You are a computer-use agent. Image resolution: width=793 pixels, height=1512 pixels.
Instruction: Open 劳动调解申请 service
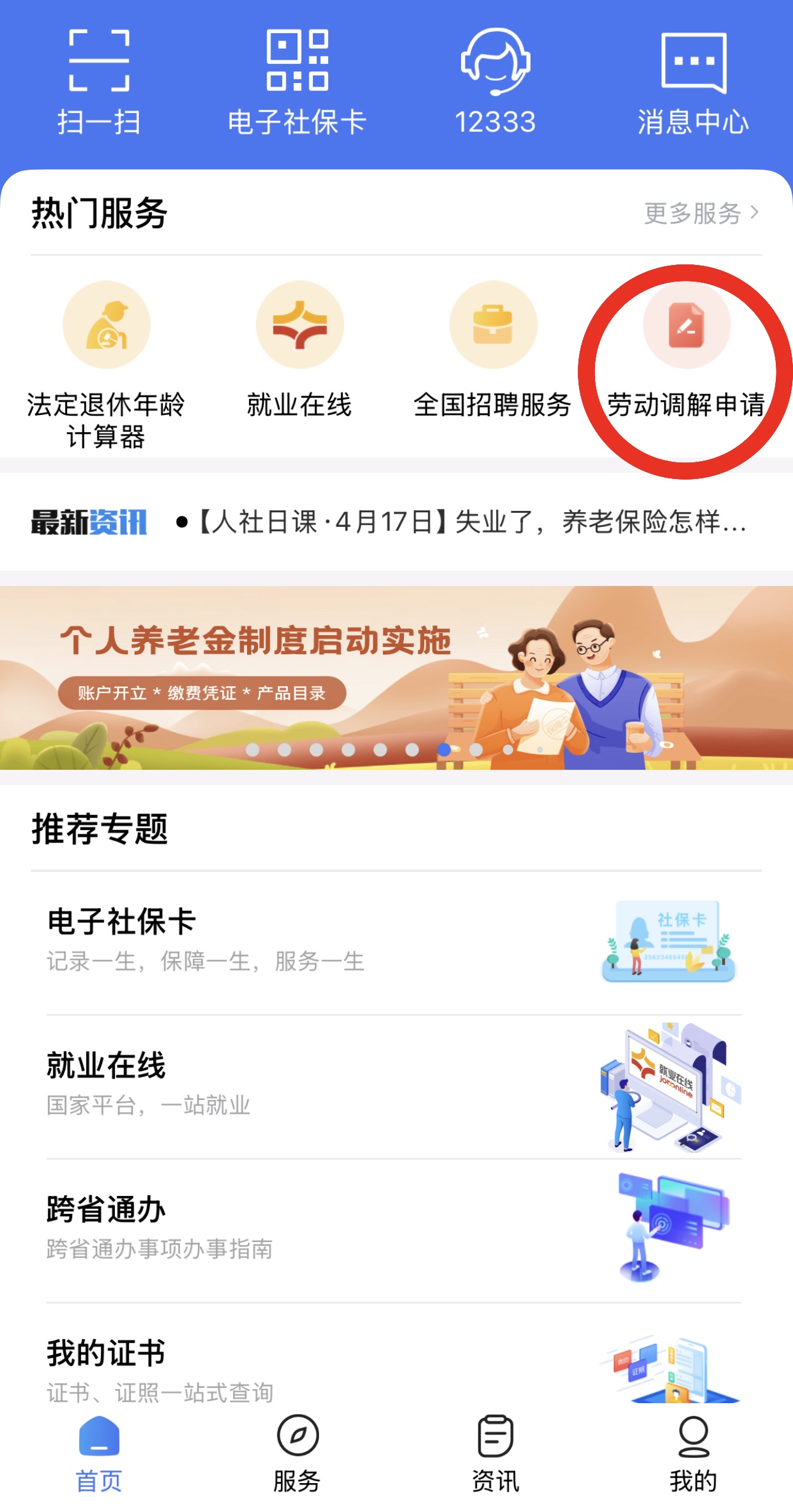[x=686, y=350]
